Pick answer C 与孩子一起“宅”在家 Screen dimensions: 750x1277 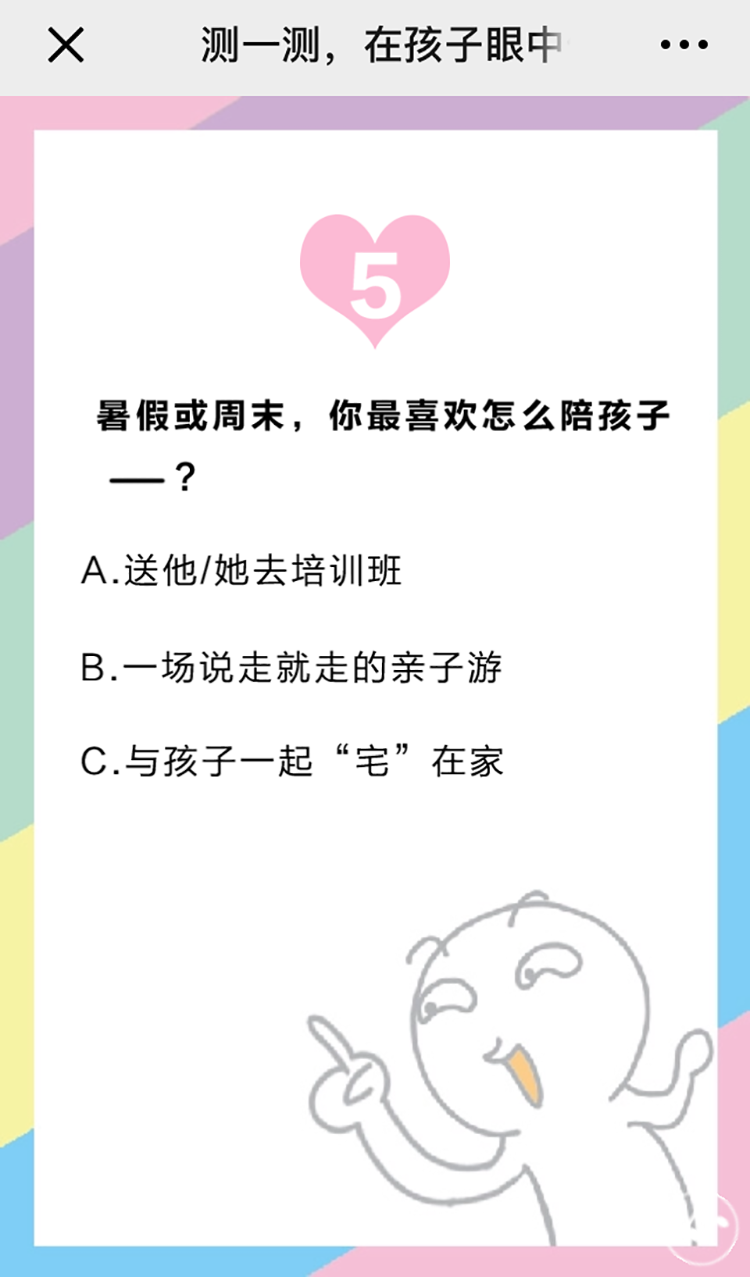pyautogui.click(x=291, y=762)
